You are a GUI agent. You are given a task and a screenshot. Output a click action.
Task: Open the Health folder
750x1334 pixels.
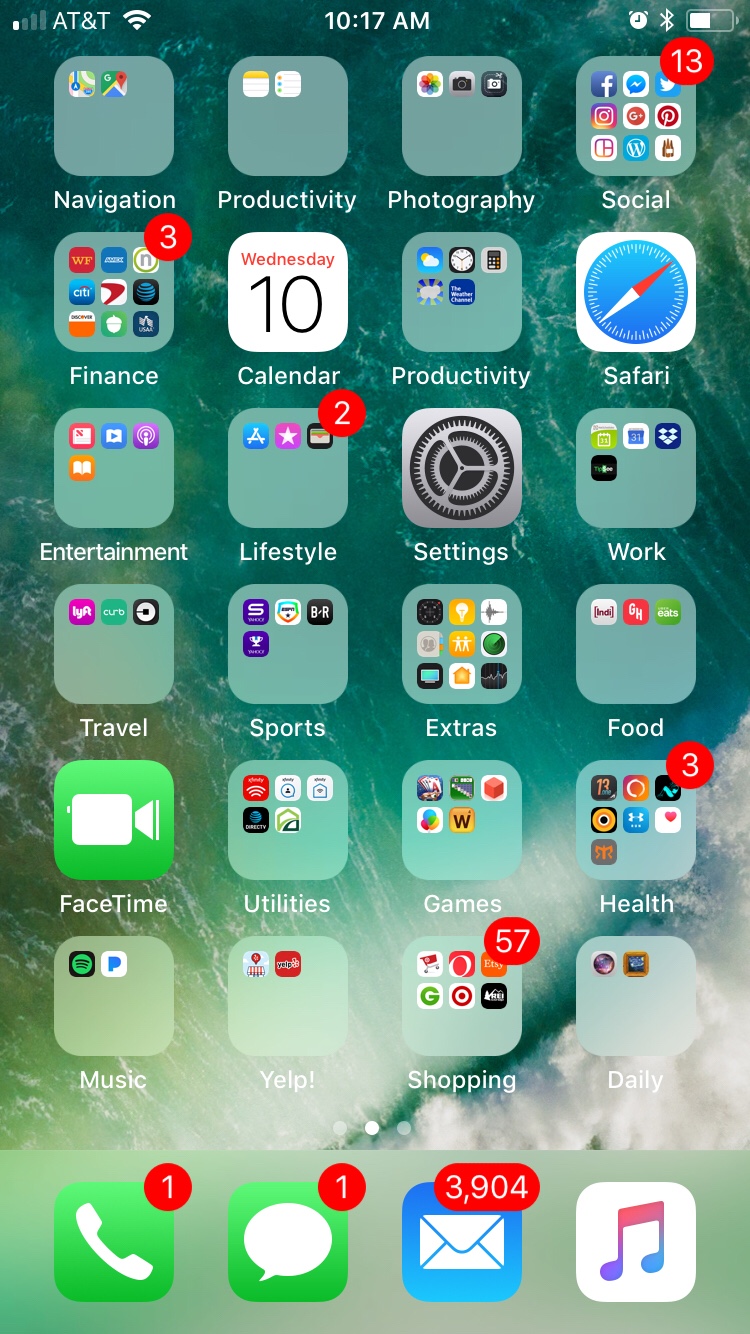(x=636, y=820)
